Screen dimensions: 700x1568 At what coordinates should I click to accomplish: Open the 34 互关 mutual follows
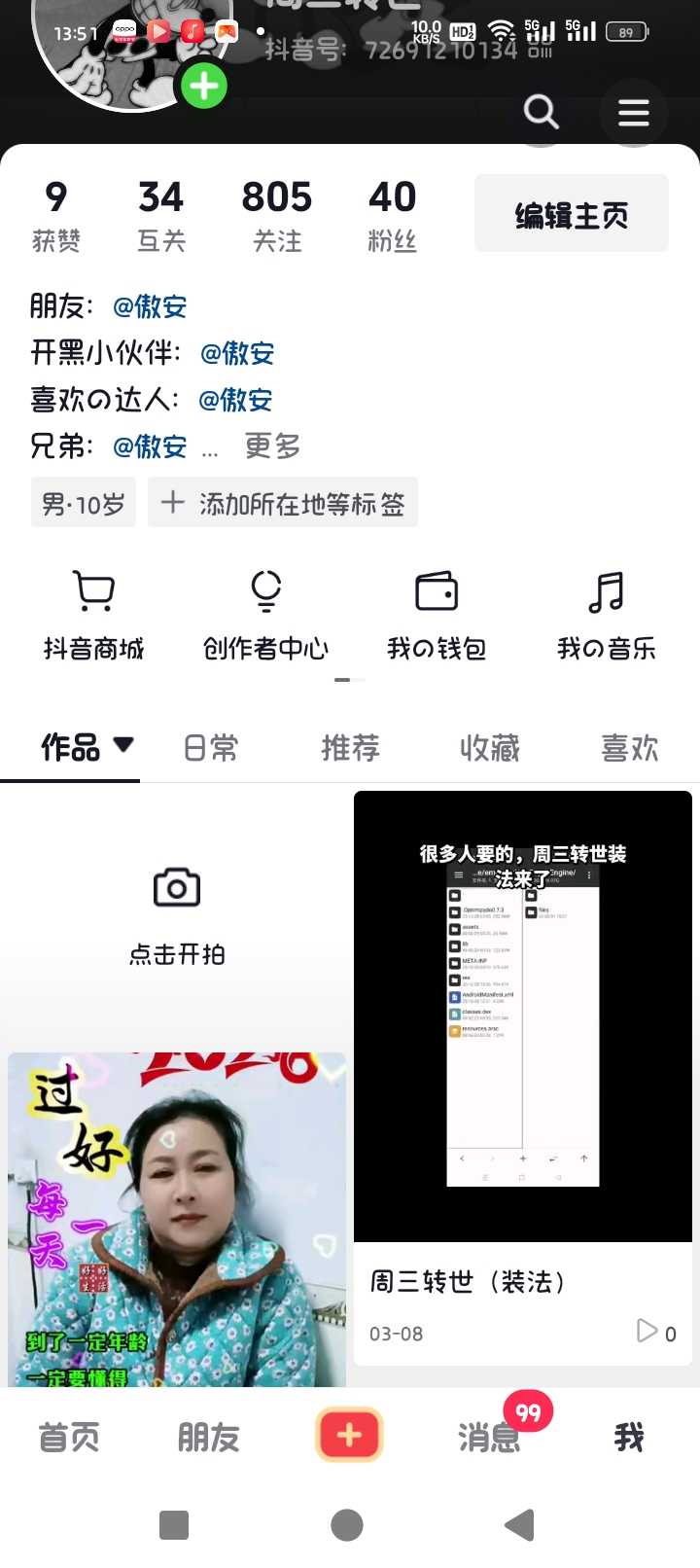(x=161, y=215)
